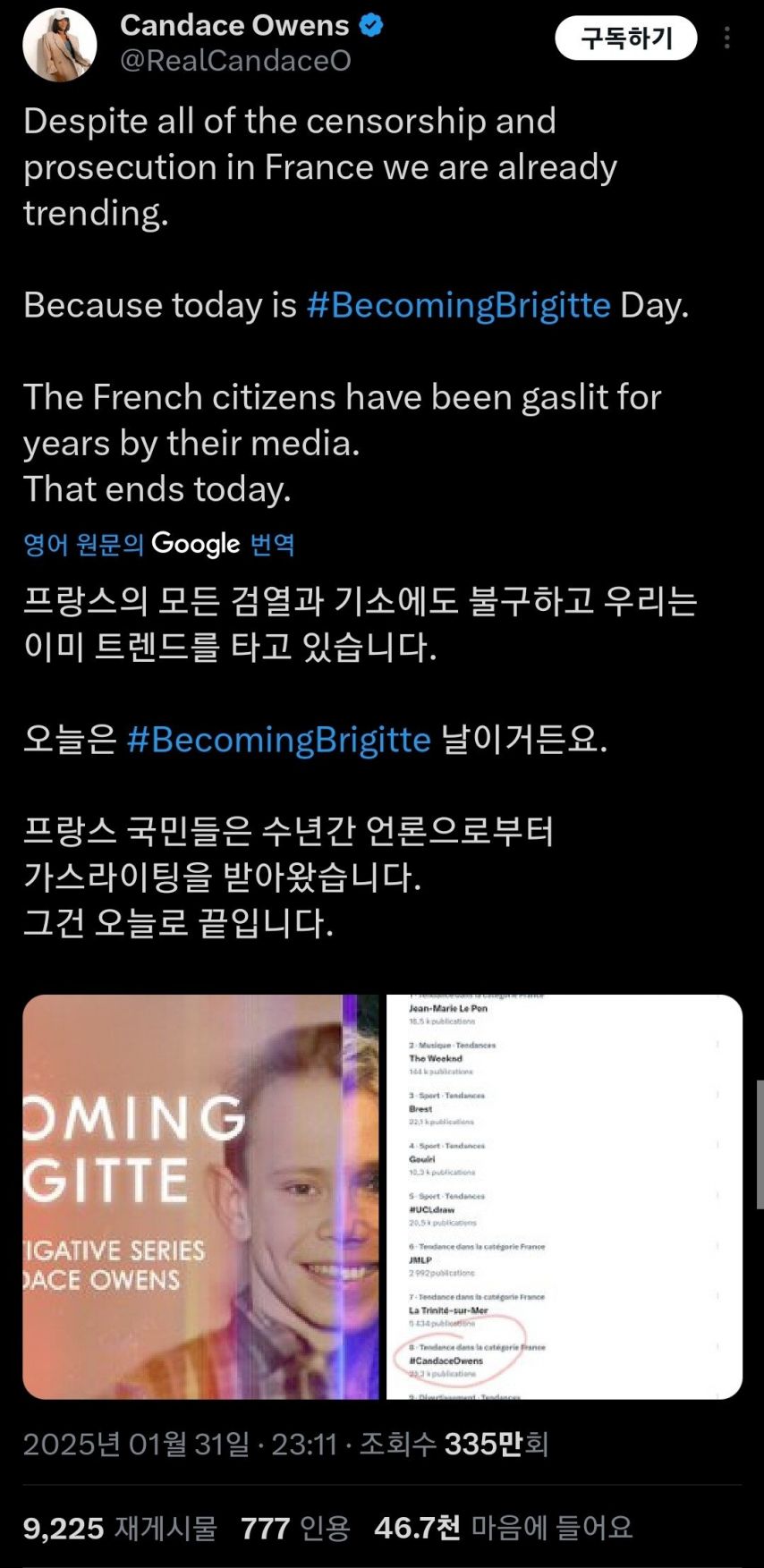The height and width of the screenshot is (1568, 764).
Task: Open the French trending list screenshot
Action: (565, 1197)
